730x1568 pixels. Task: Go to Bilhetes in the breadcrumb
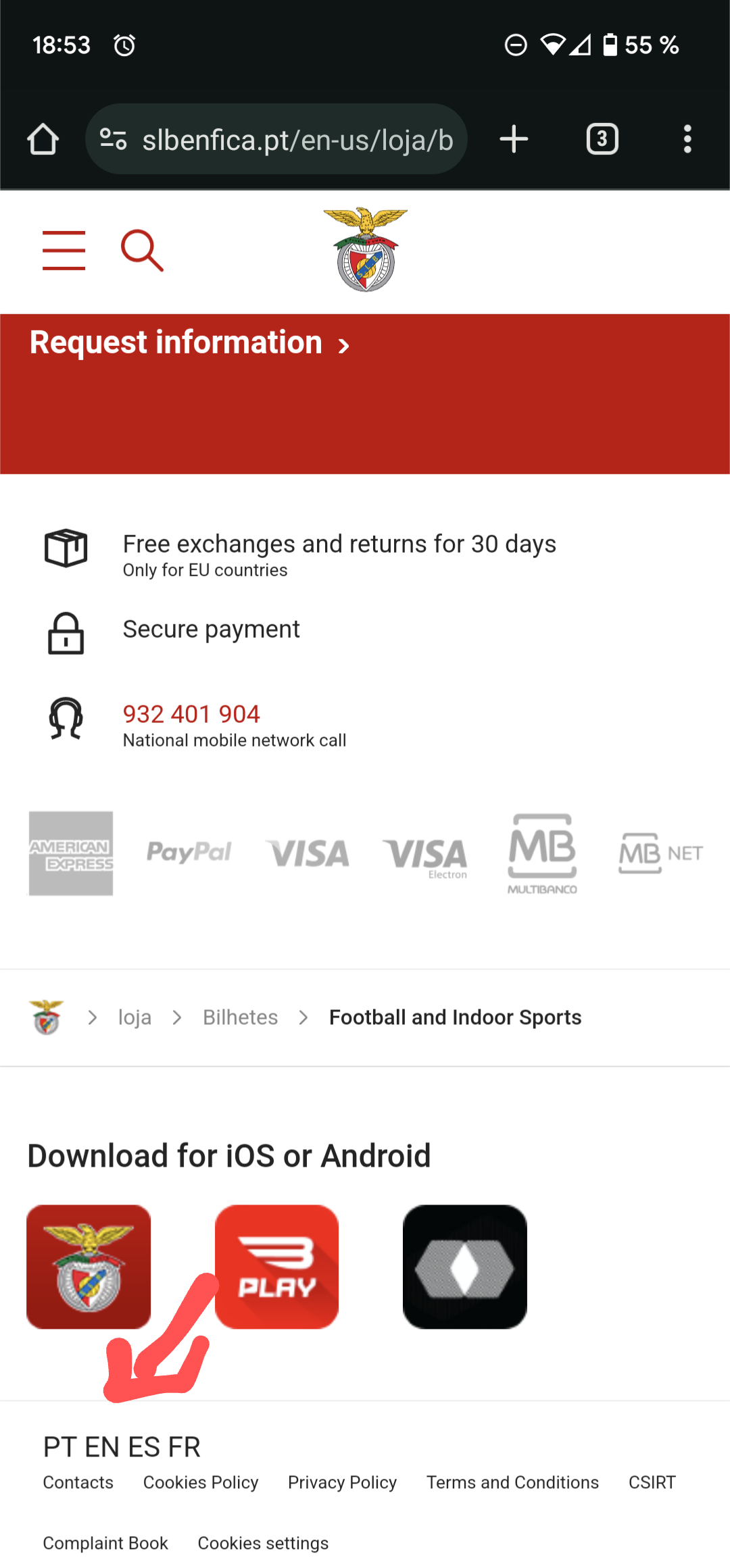(240, 1017)
